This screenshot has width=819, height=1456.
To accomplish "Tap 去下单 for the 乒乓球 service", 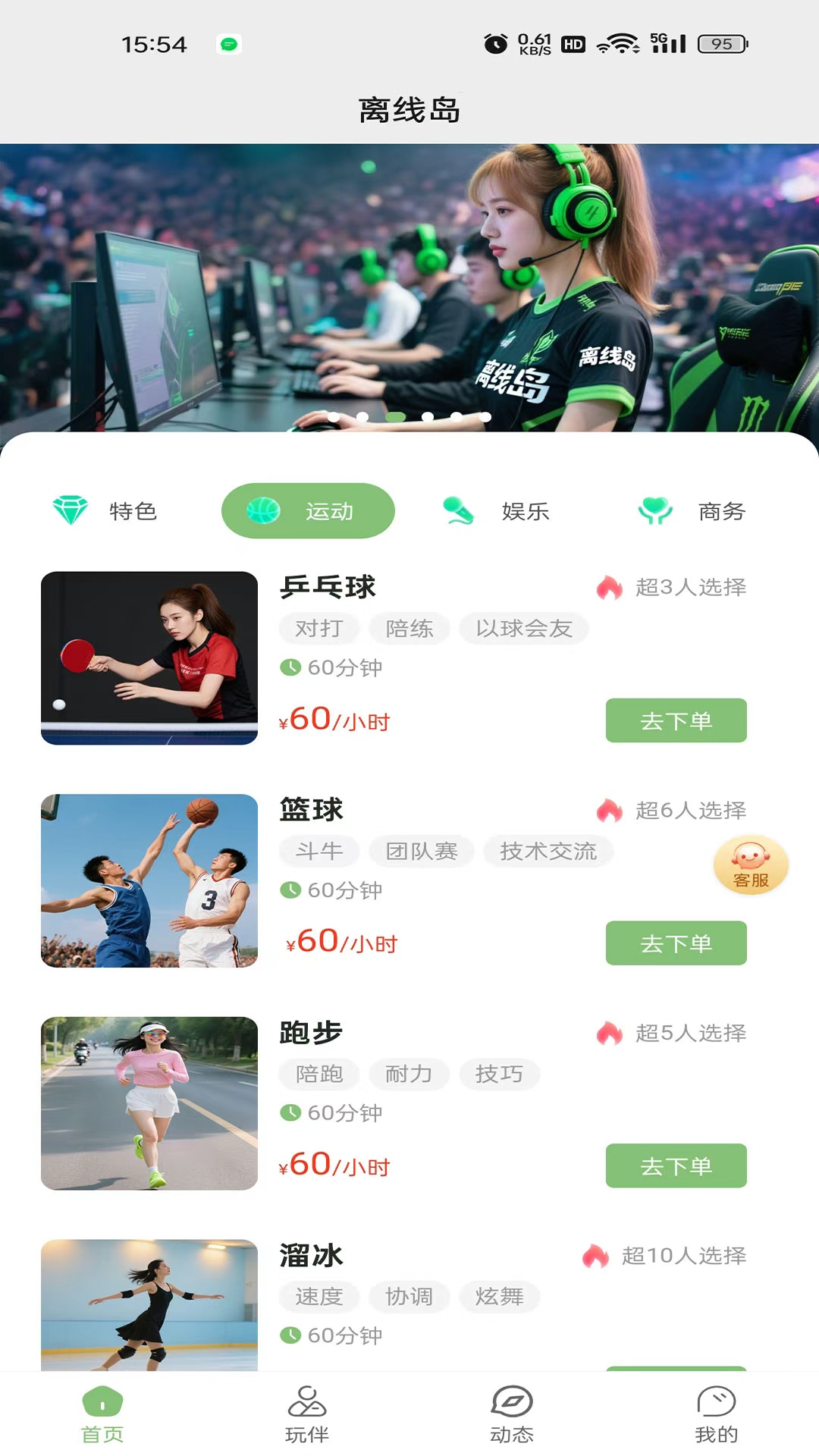I will (676, 720).
